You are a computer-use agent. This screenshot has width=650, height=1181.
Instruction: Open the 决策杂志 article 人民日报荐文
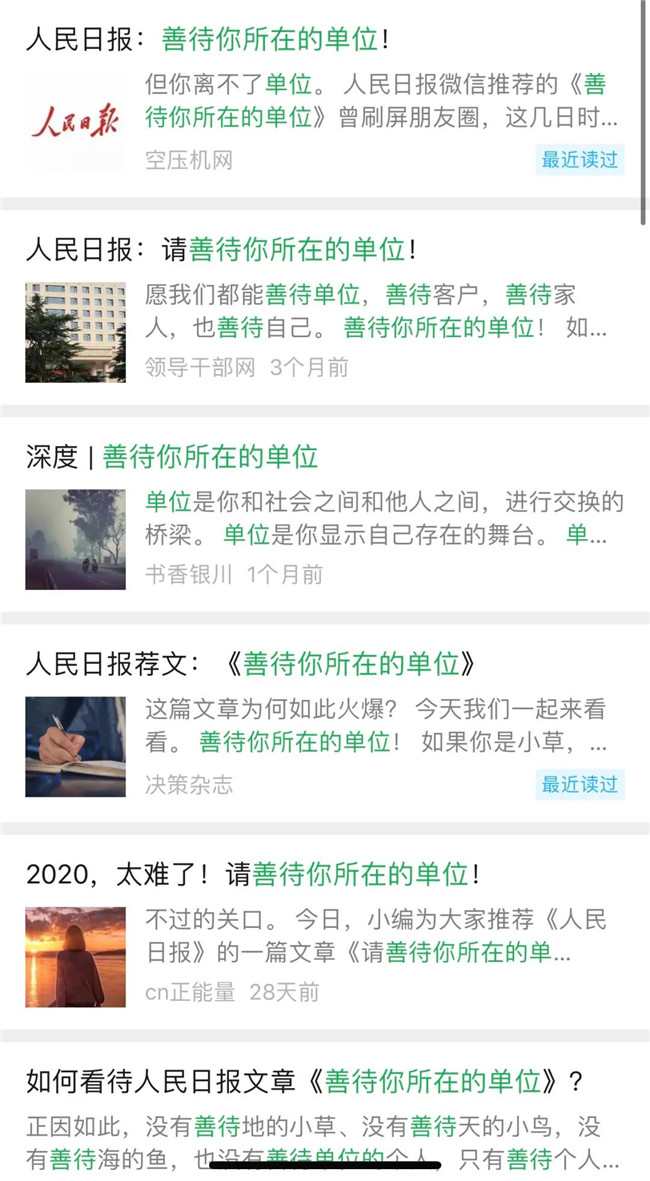tap(250, 664)
